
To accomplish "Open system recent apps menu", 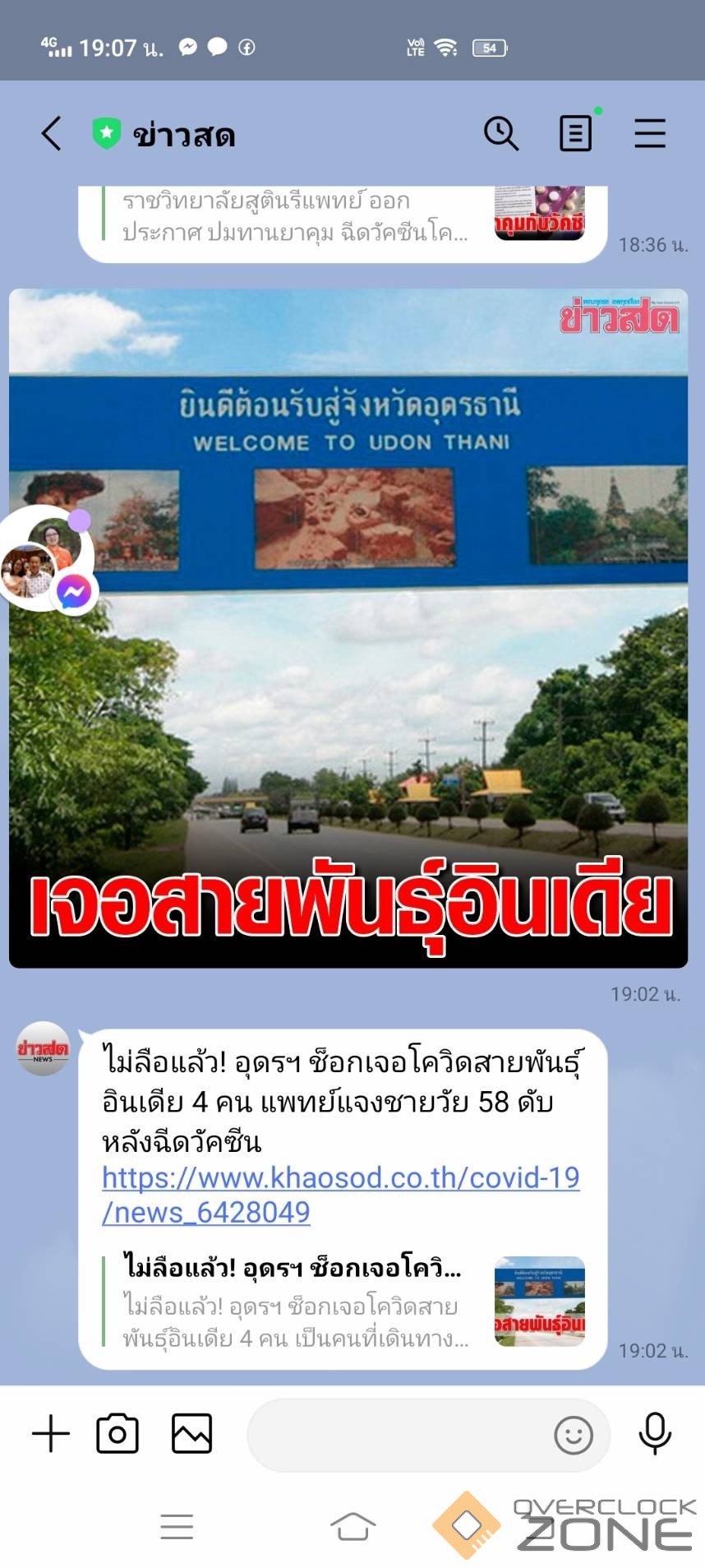I will tap(177, 1527).
